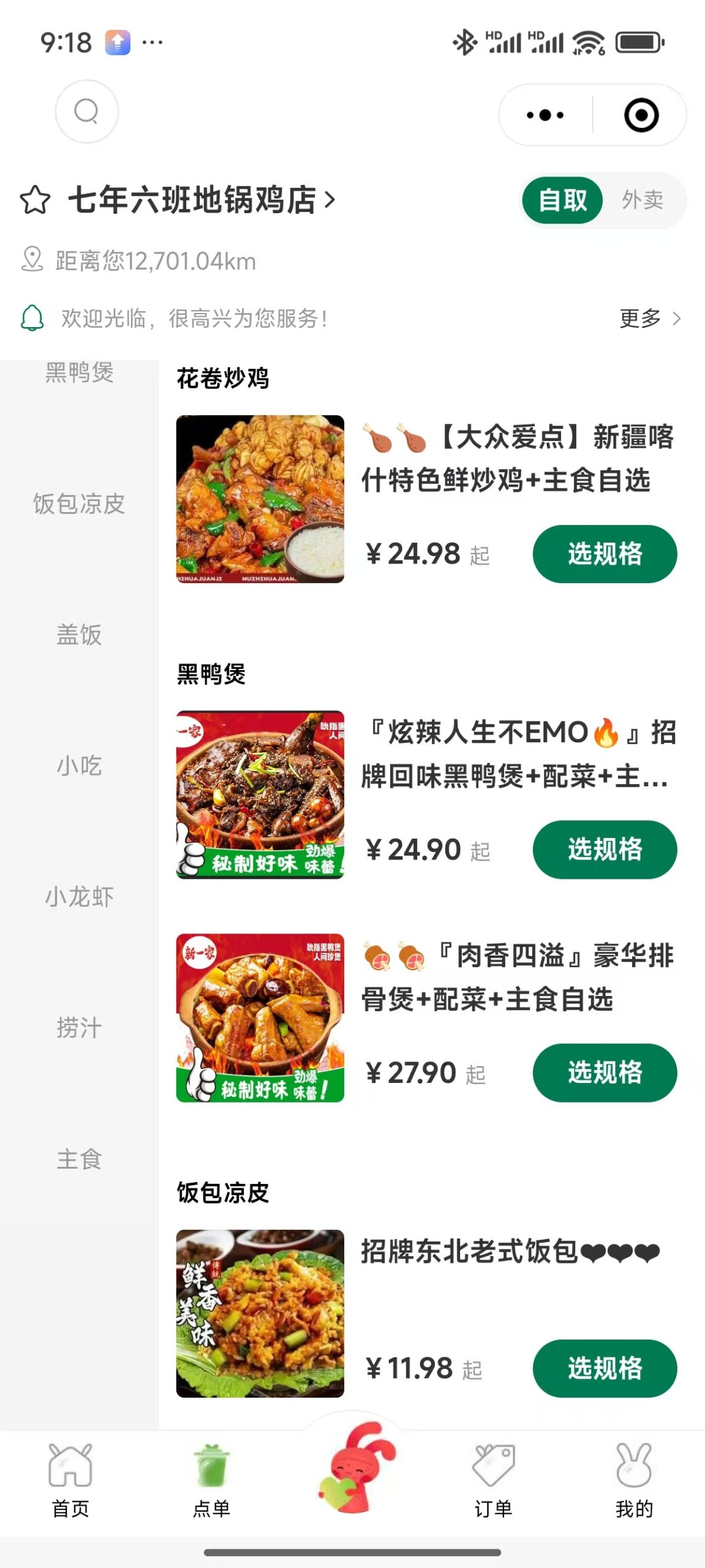The width and height of the screenshot is (705, 1568).
Task: Open the 小龙虾 category
Action: (x=79, y=897)
